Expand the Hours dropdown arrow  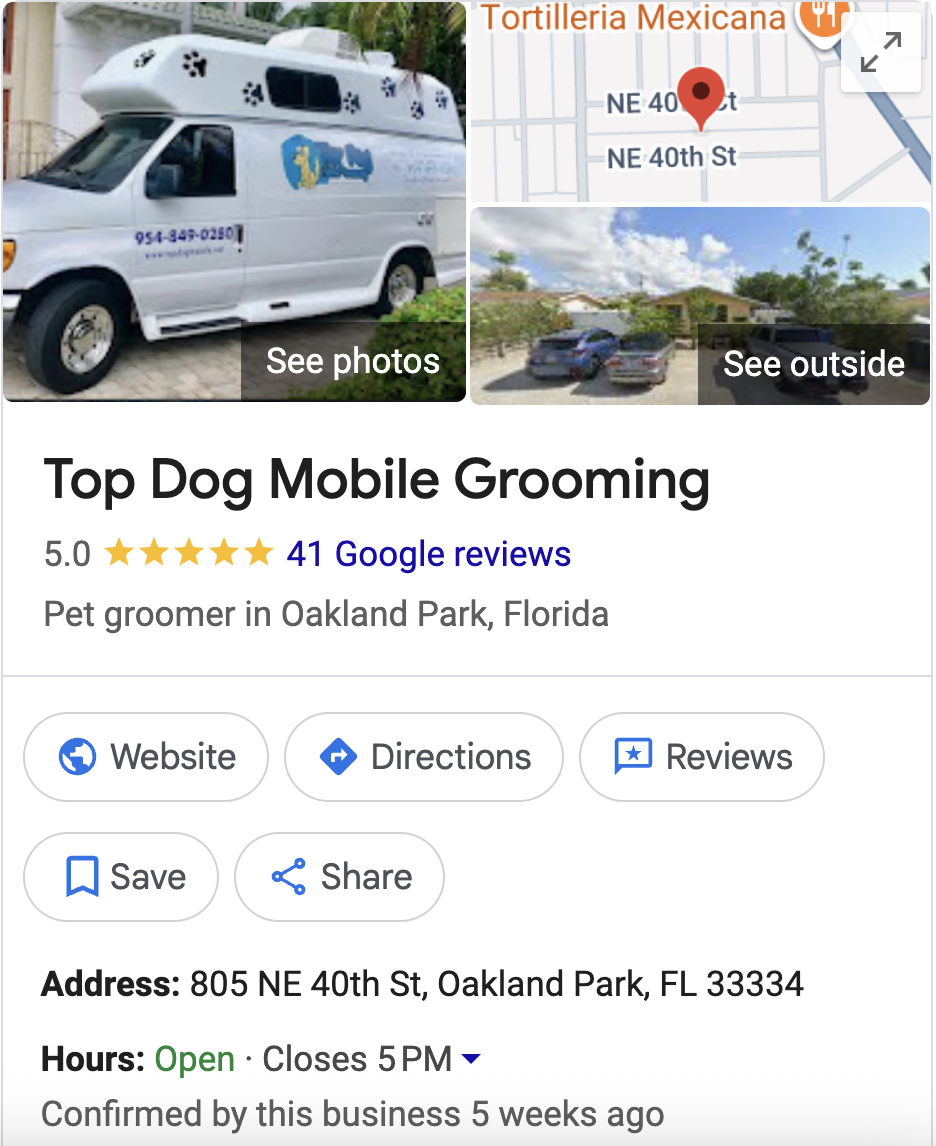click(x=472, y=1059)
